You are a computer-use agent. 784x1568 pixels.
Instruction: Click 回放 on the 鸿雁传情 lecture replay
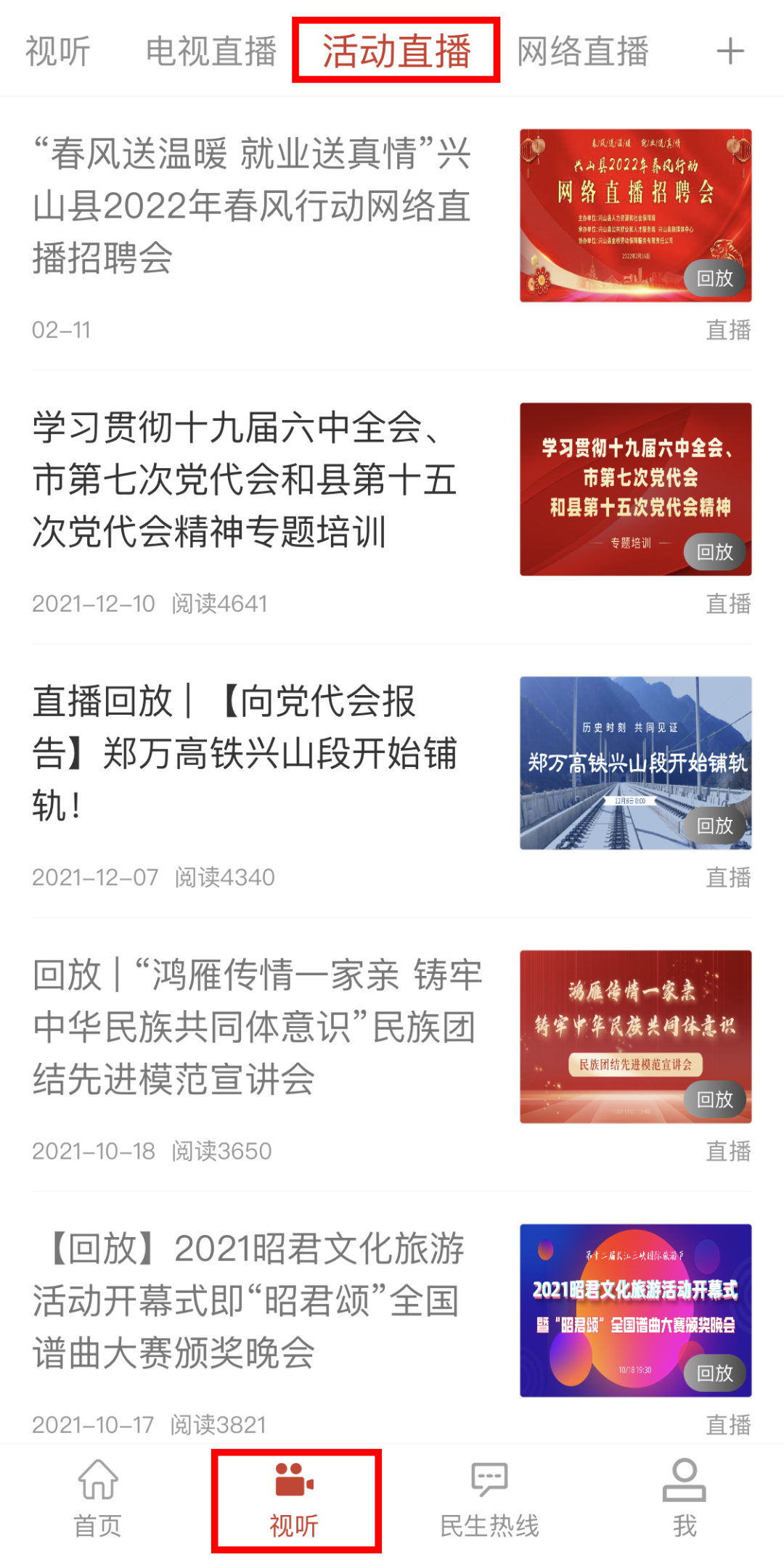tap(714, 1099)
